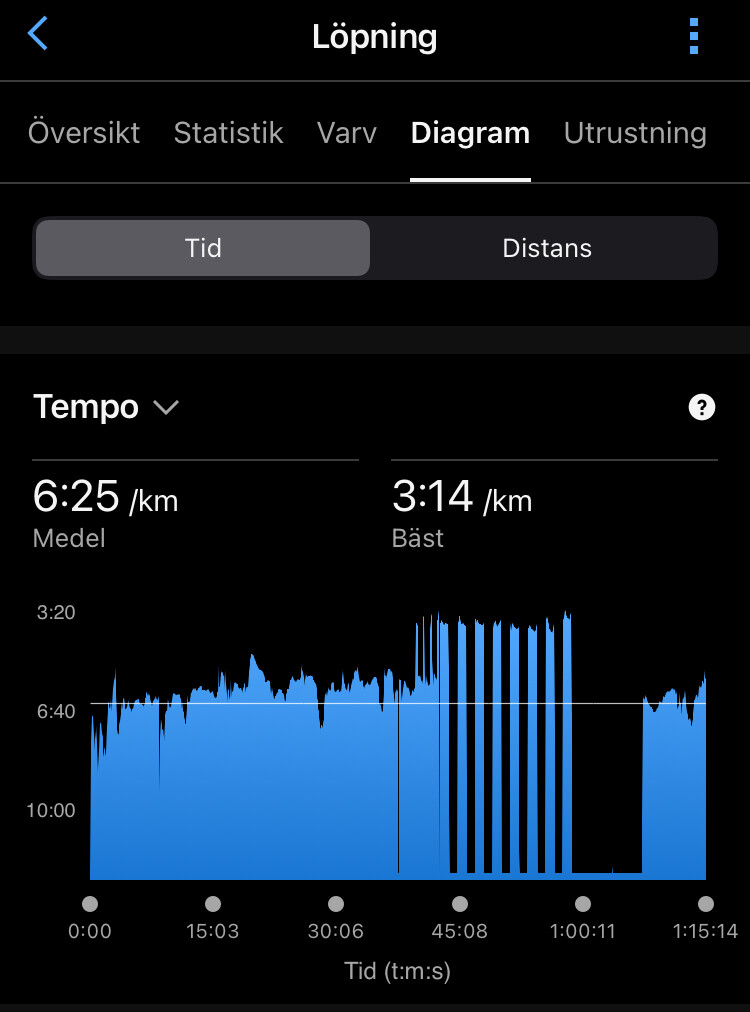
Task: Open the three-dot overflow menu
Action: (694, 36)
